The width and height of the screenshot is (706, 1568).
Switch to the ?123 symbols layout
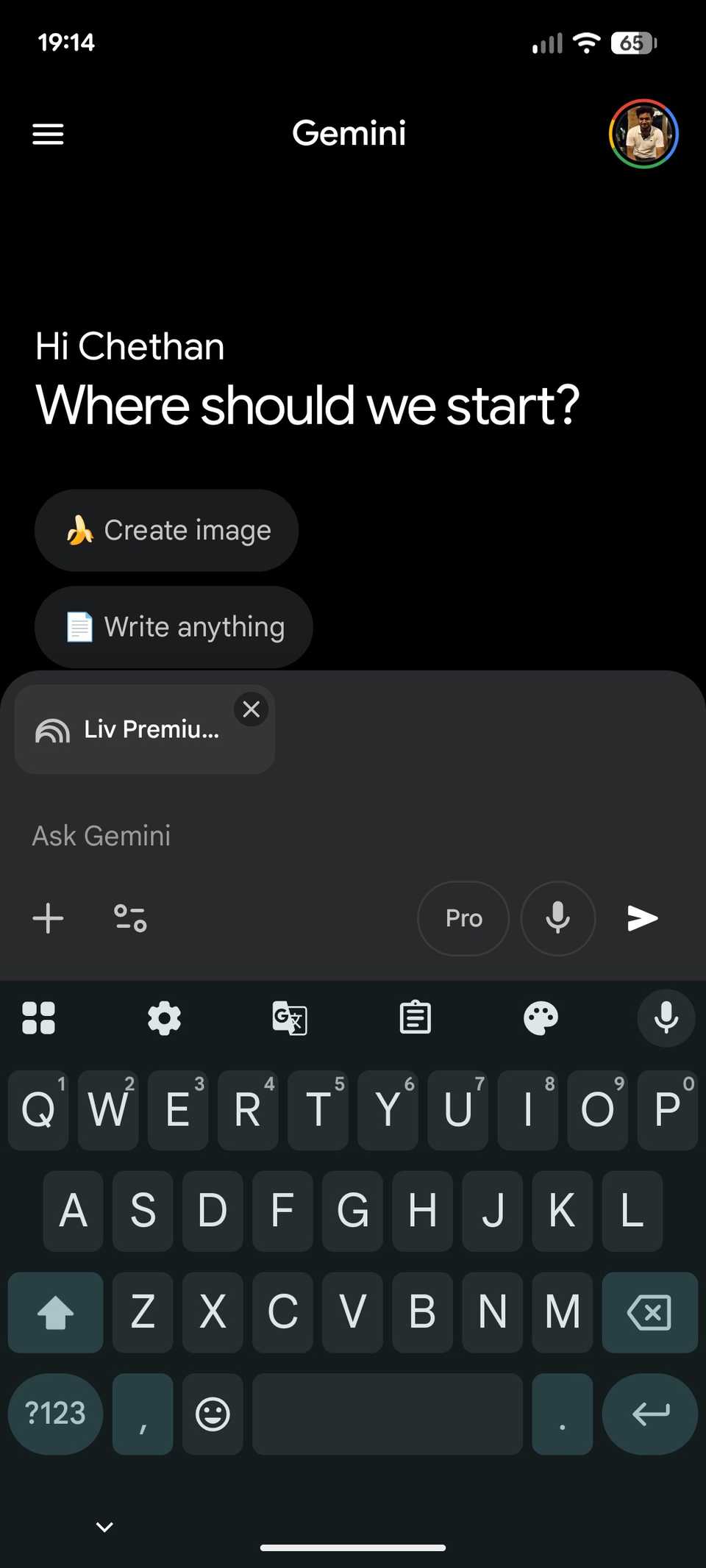click(x=55, y=1414)
